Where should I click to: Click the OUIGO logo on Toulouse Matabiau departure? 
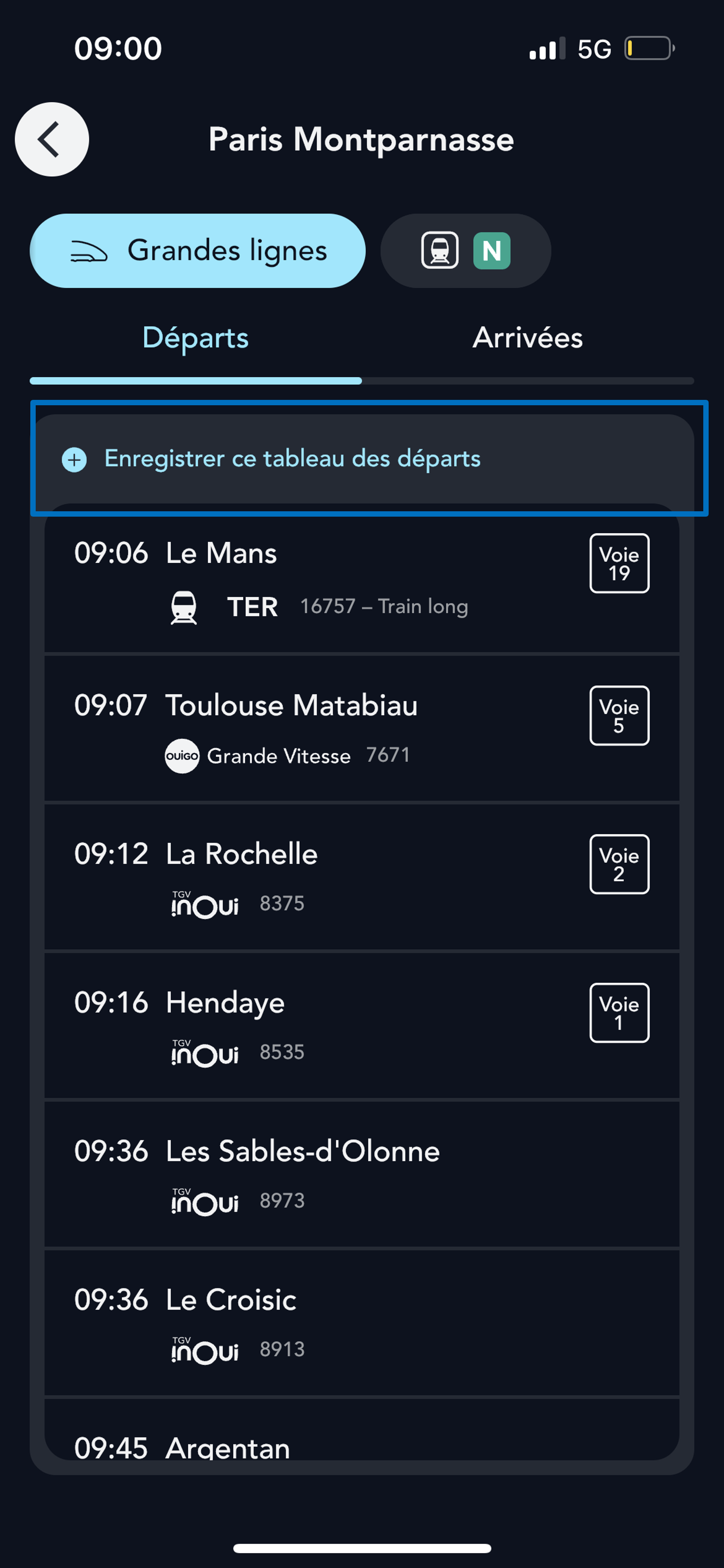pyautogui.click(x=181, y=756)
